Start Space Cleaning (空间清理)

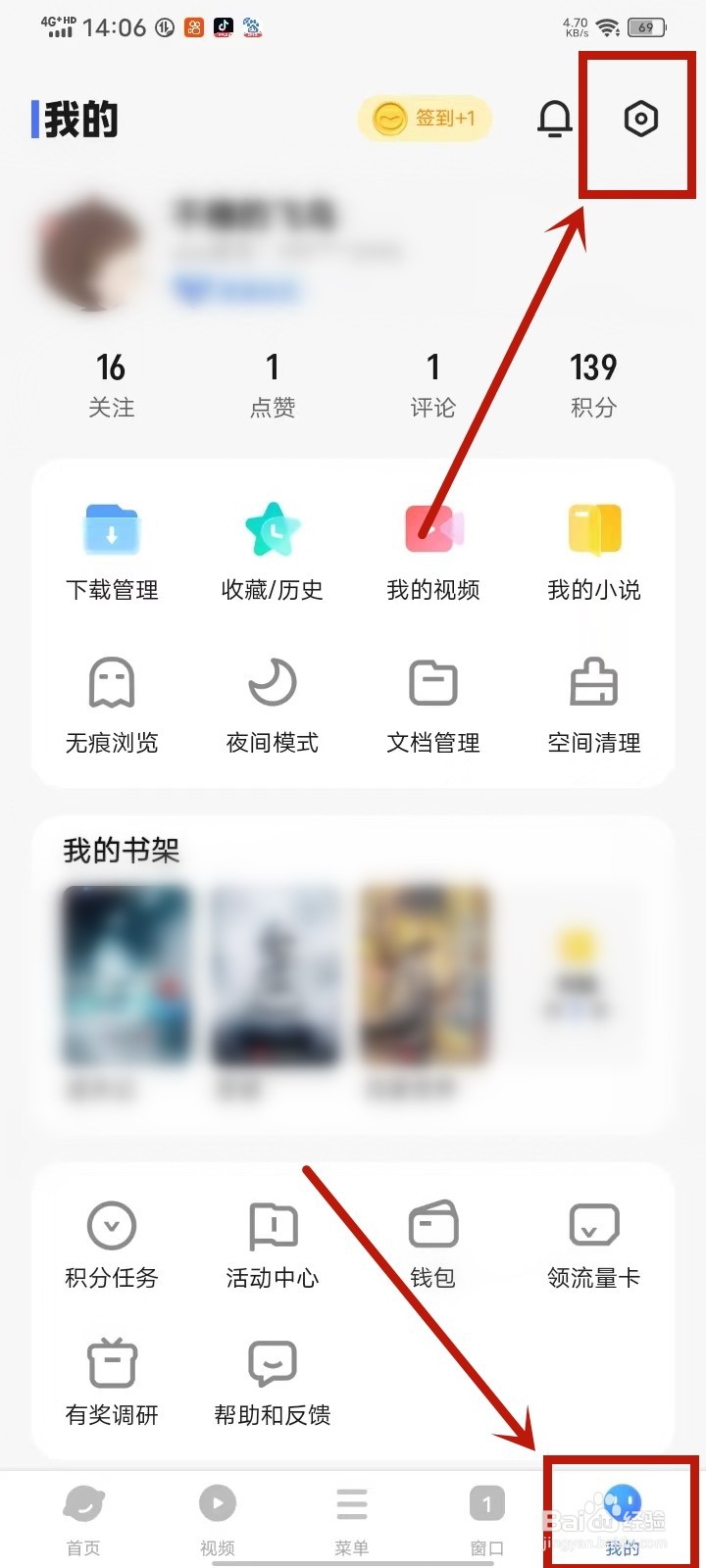pos(593,701)
